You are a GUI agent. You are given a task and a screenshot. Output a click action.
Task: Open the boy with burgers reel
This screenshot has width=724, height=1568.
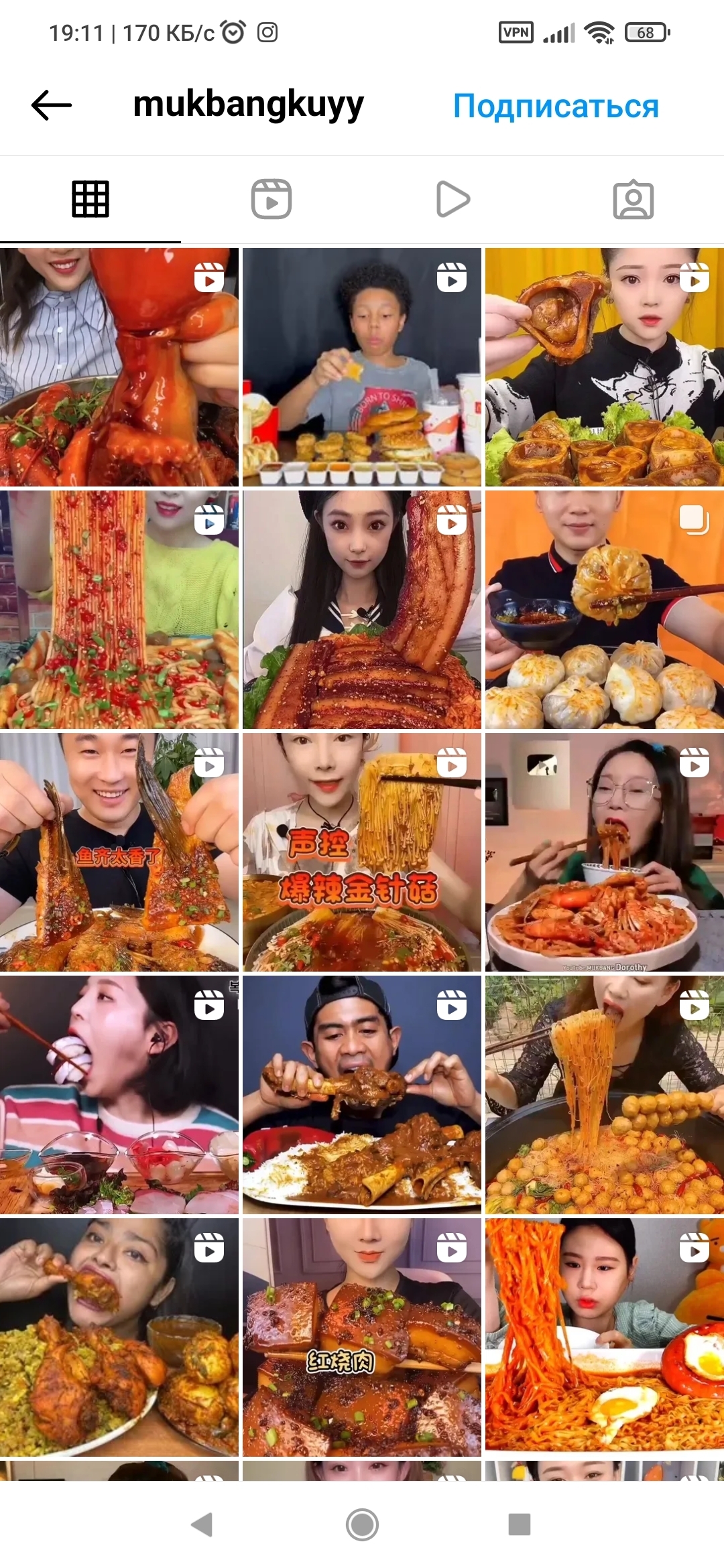361,367
